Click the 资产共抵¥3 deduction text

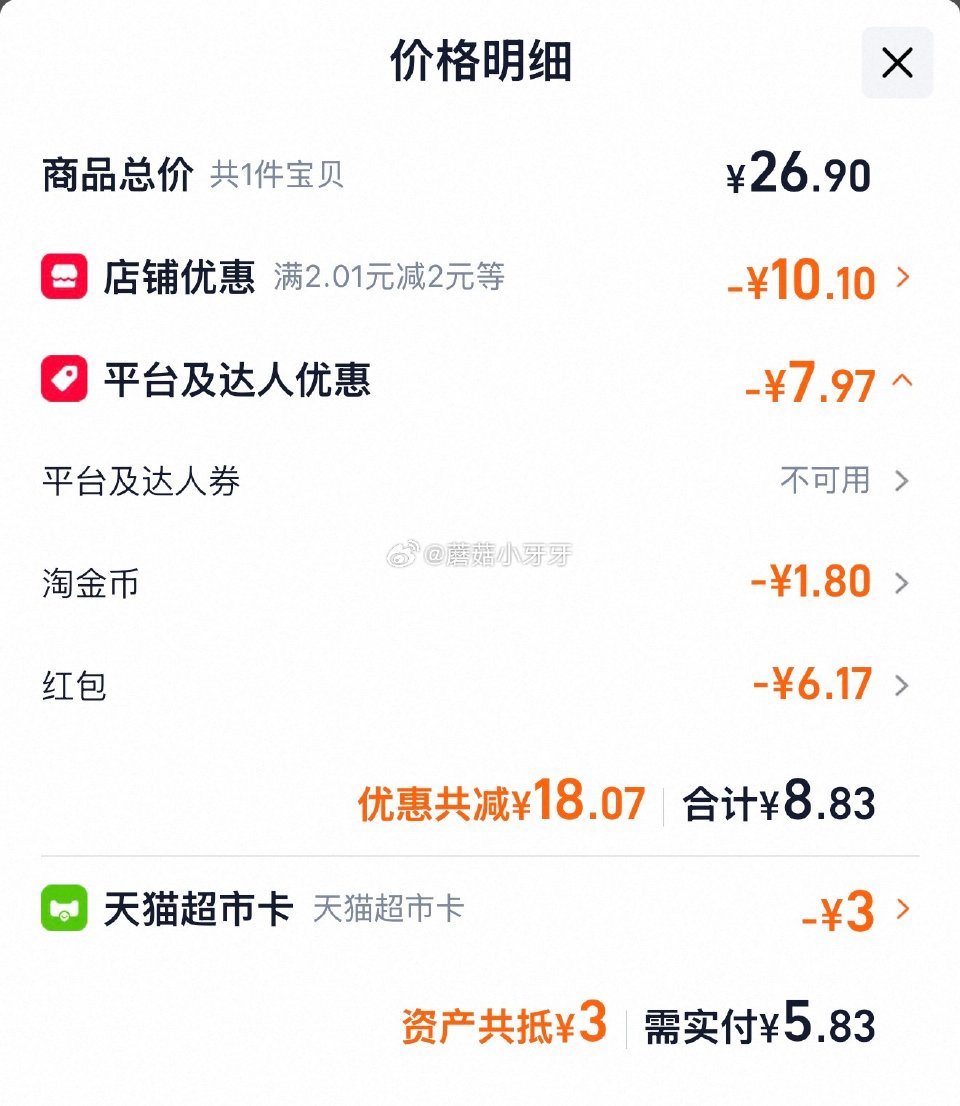509,1022
